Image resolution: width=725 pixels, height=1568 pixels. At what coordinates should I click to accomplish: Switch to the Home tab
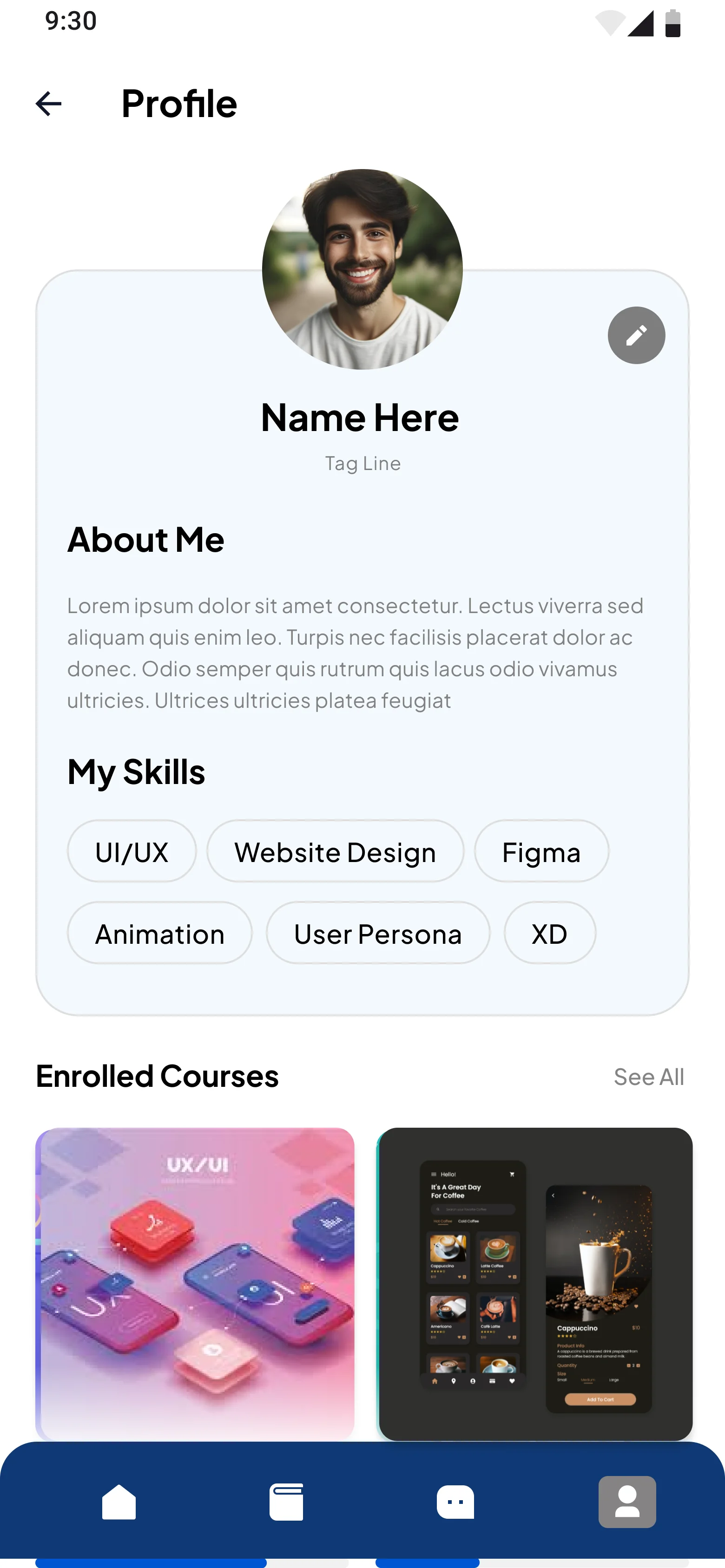coord(119,1502)
